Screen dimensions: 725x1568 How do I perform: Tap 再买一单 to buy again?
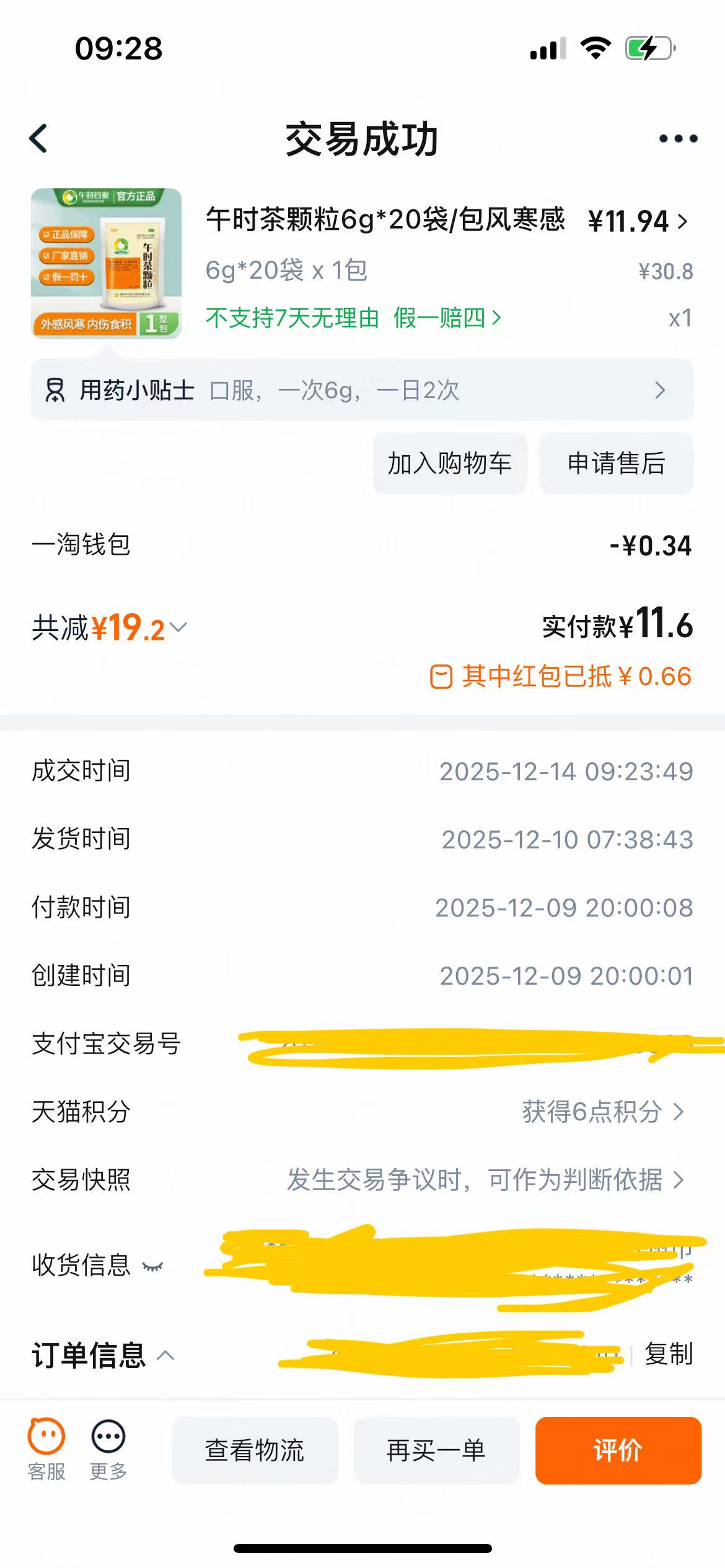coord(436,1450)
